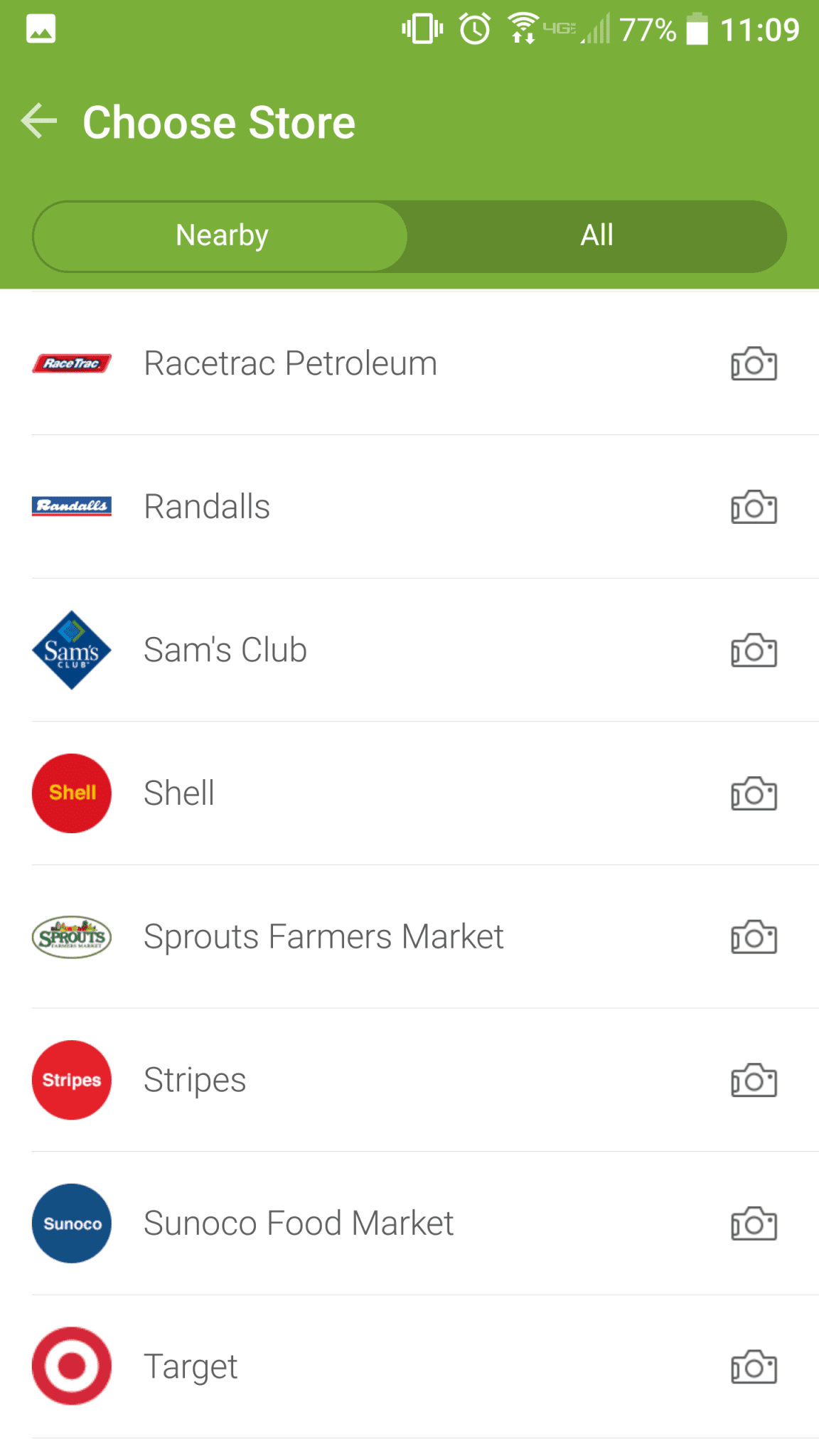
Task: Launch camera for Sprouts Farmers Market
Action: click(754, 937)
